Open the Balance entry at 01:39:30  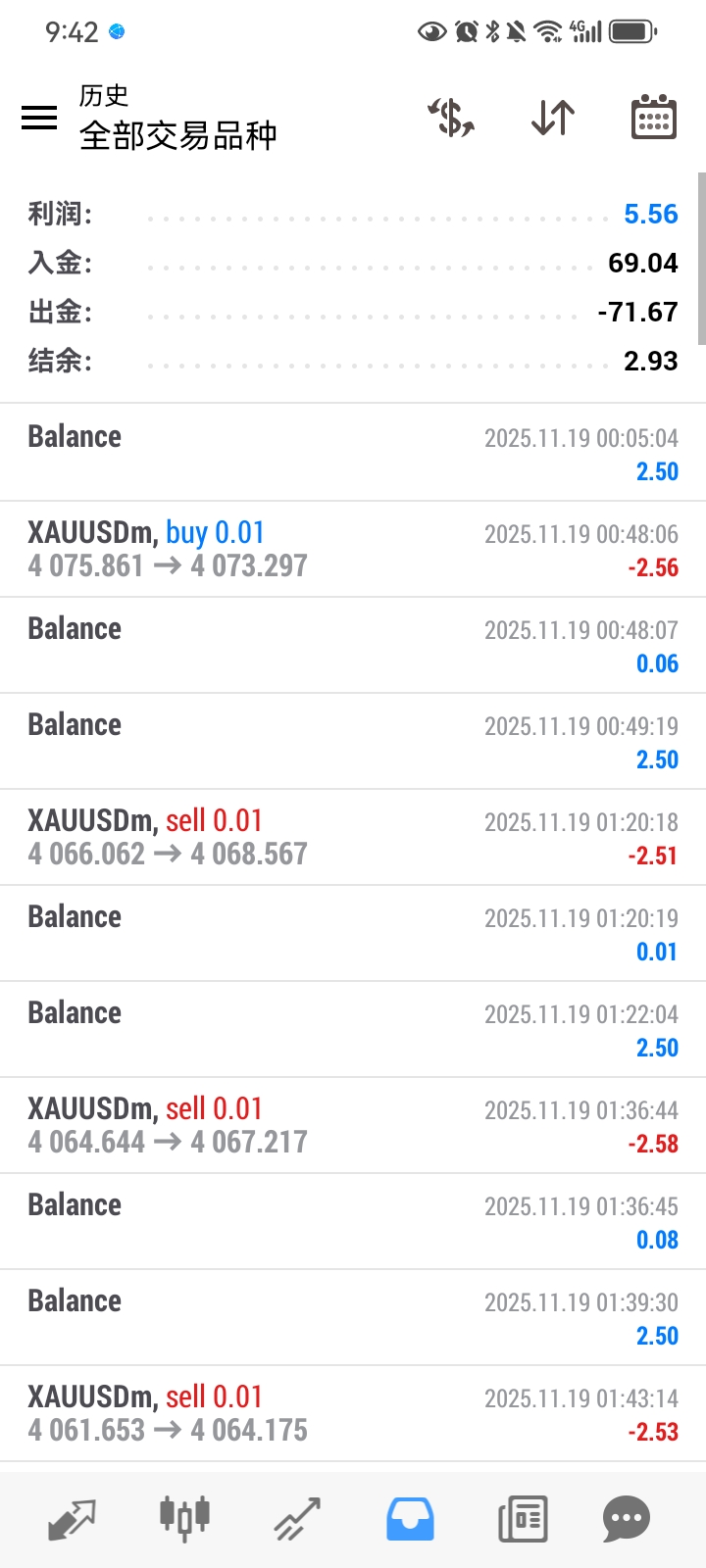point(353,1317)
